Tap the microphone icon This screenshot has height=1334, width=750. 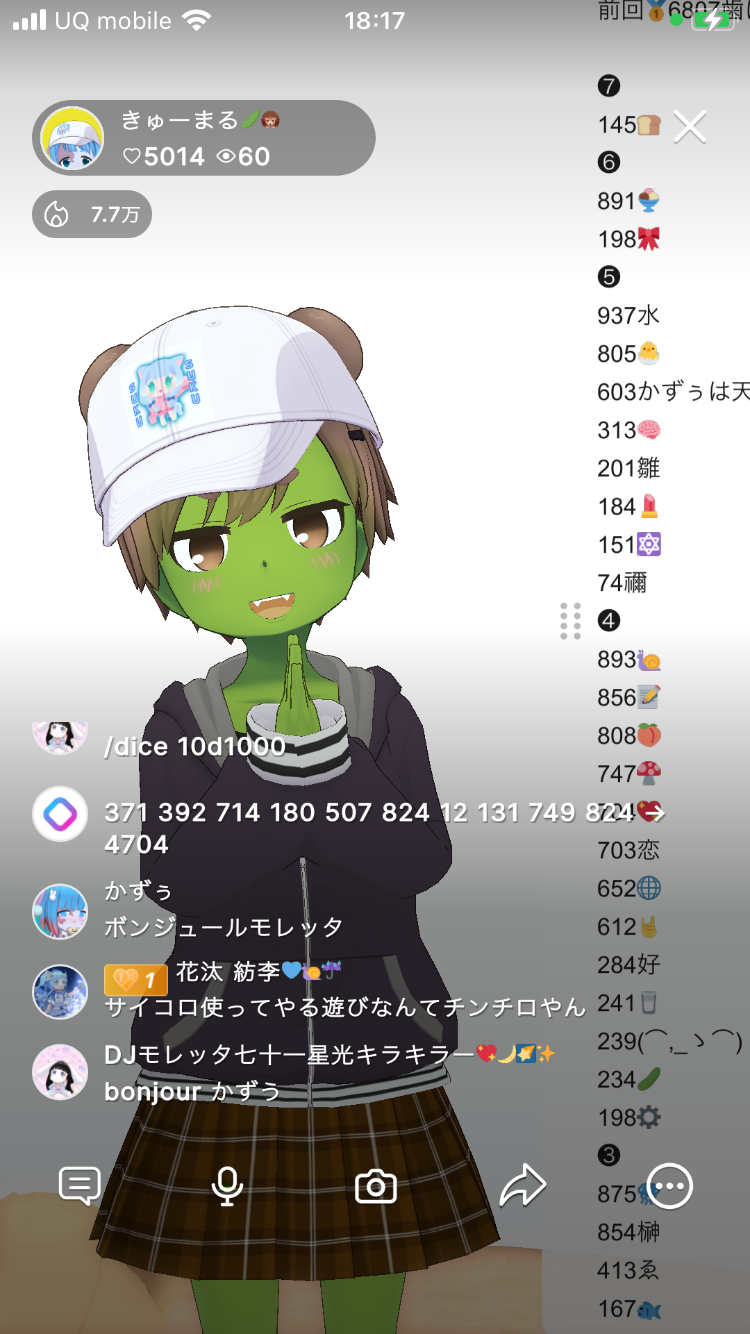tap(227, 1187)
